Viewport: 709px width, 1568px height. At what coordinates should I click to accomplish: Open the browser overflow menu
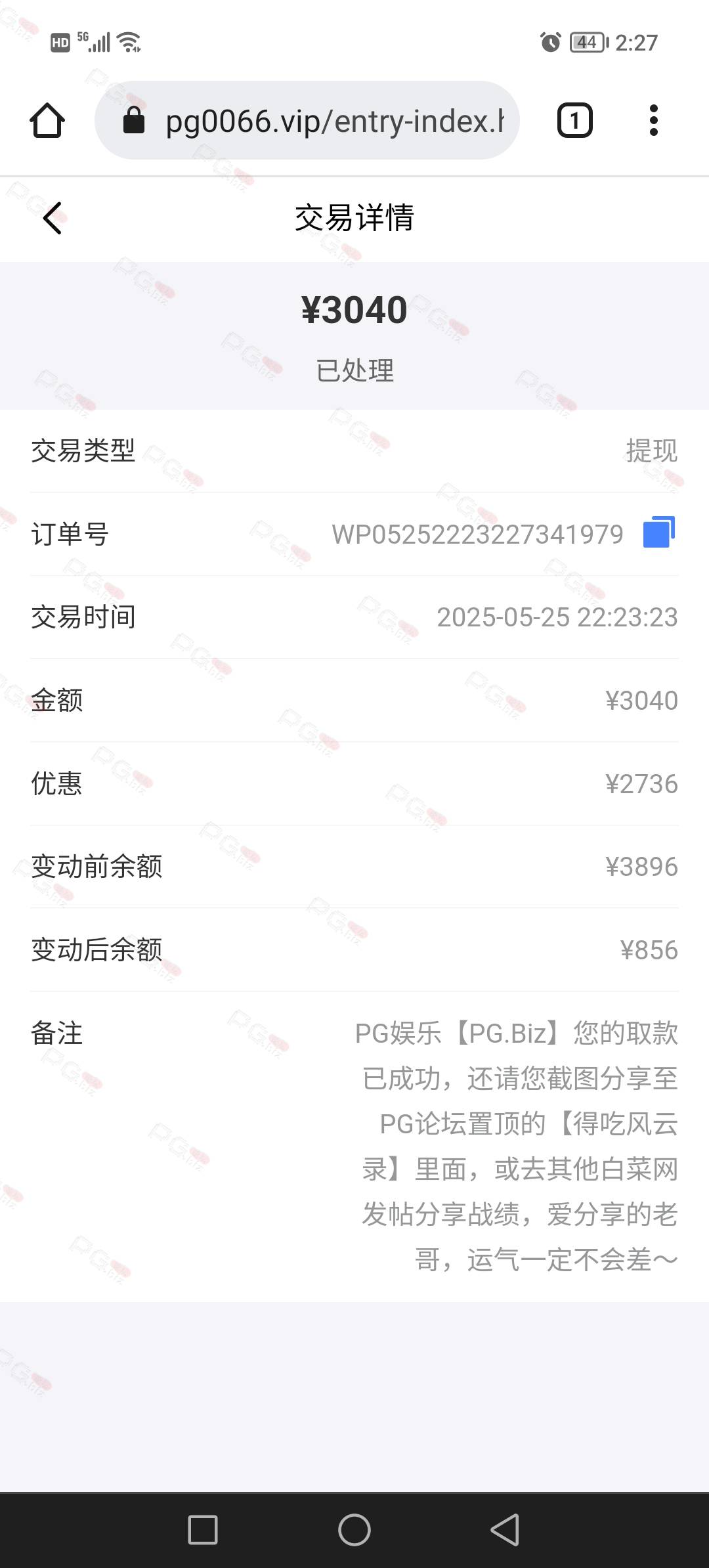pos(653,121)
